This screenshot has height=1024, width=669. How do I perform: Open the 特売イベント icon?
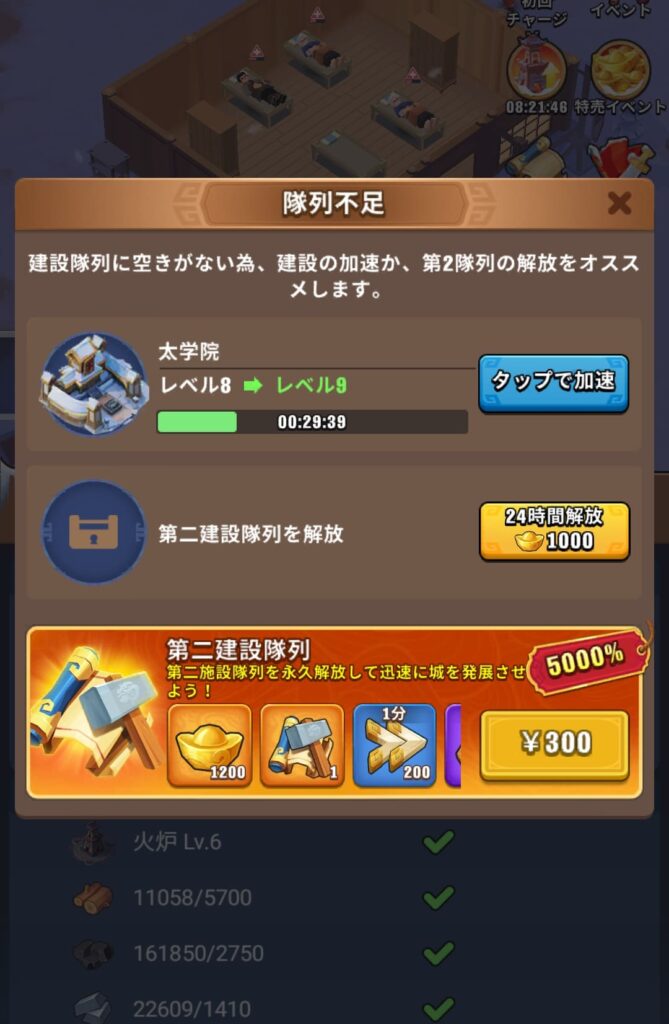pos(619,72)
